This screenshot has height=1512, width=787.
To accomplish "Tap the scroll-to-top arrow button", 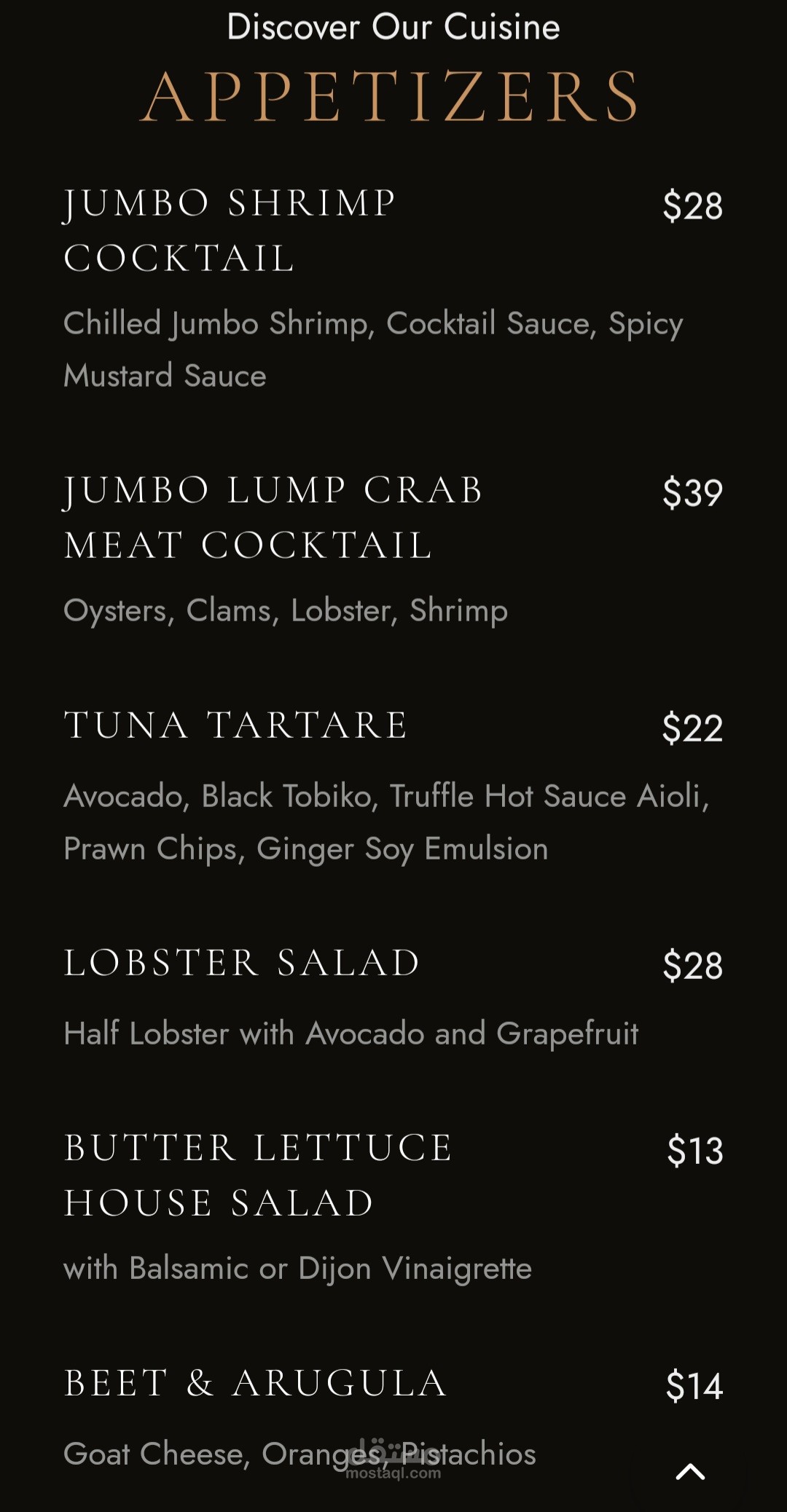I will [690, 1472].
